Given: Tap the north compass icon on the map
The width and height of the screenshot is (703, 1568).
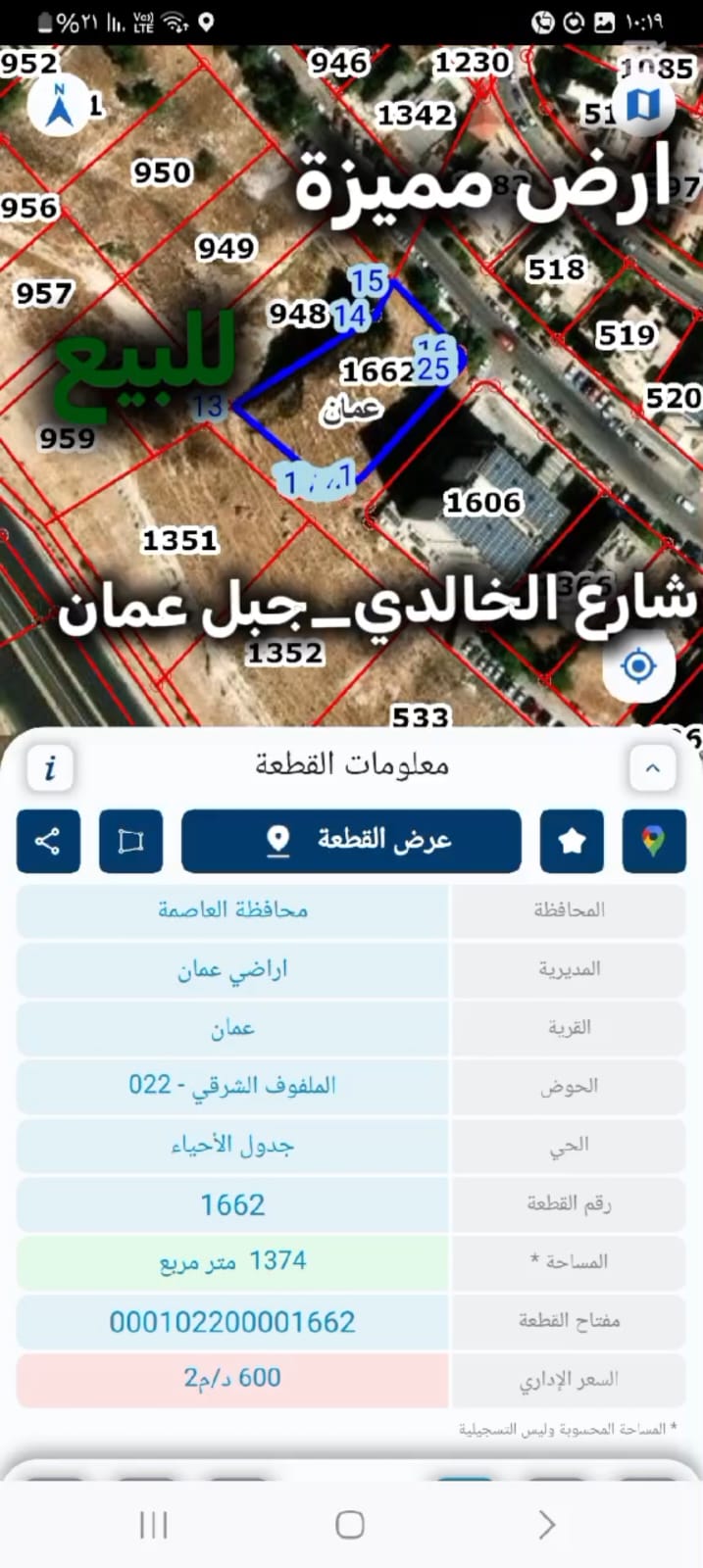Looking at the screenshot, I should 59,106.
